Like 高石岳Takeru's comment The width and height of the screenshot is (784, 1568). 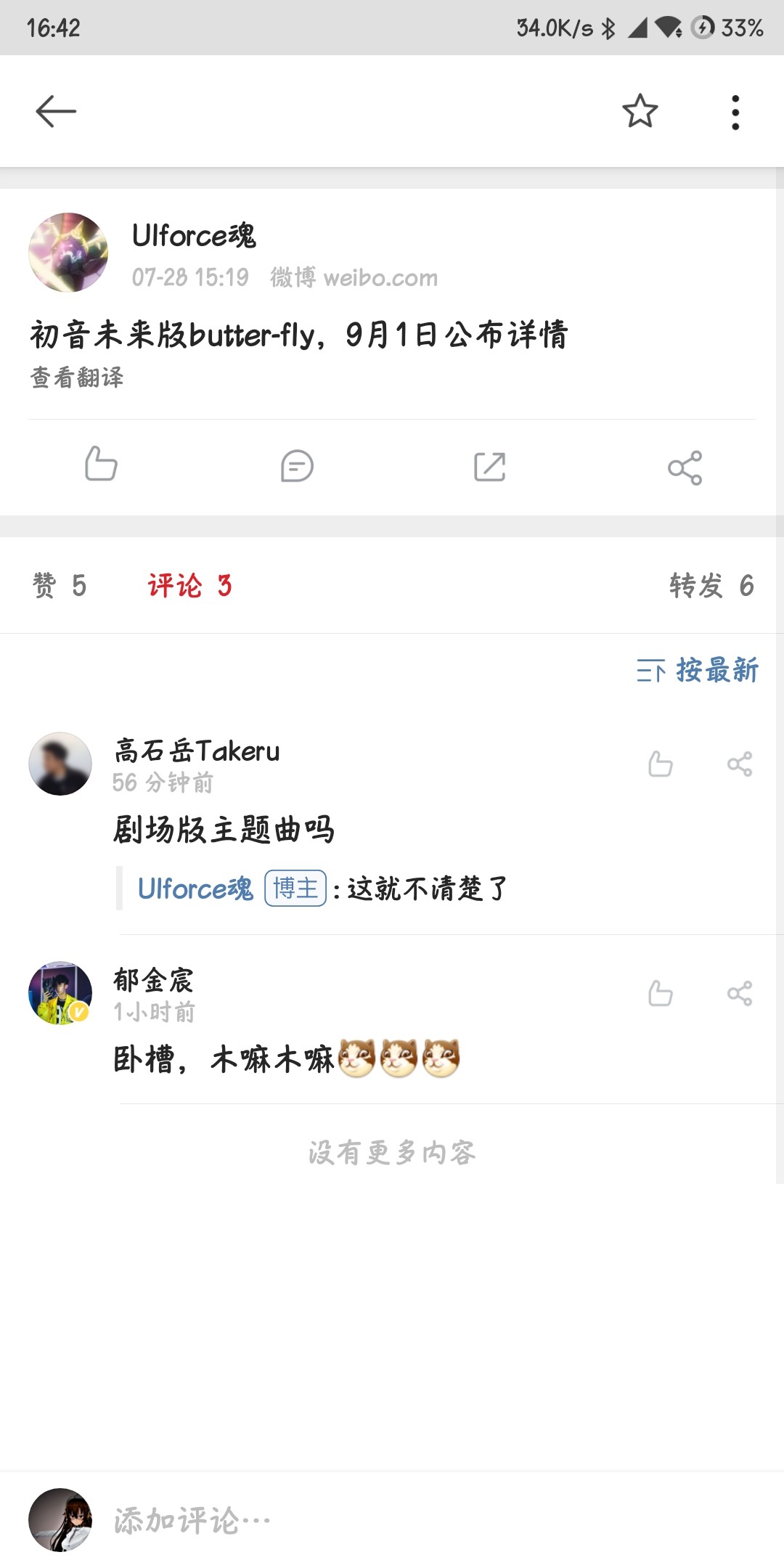coord(660,764)
